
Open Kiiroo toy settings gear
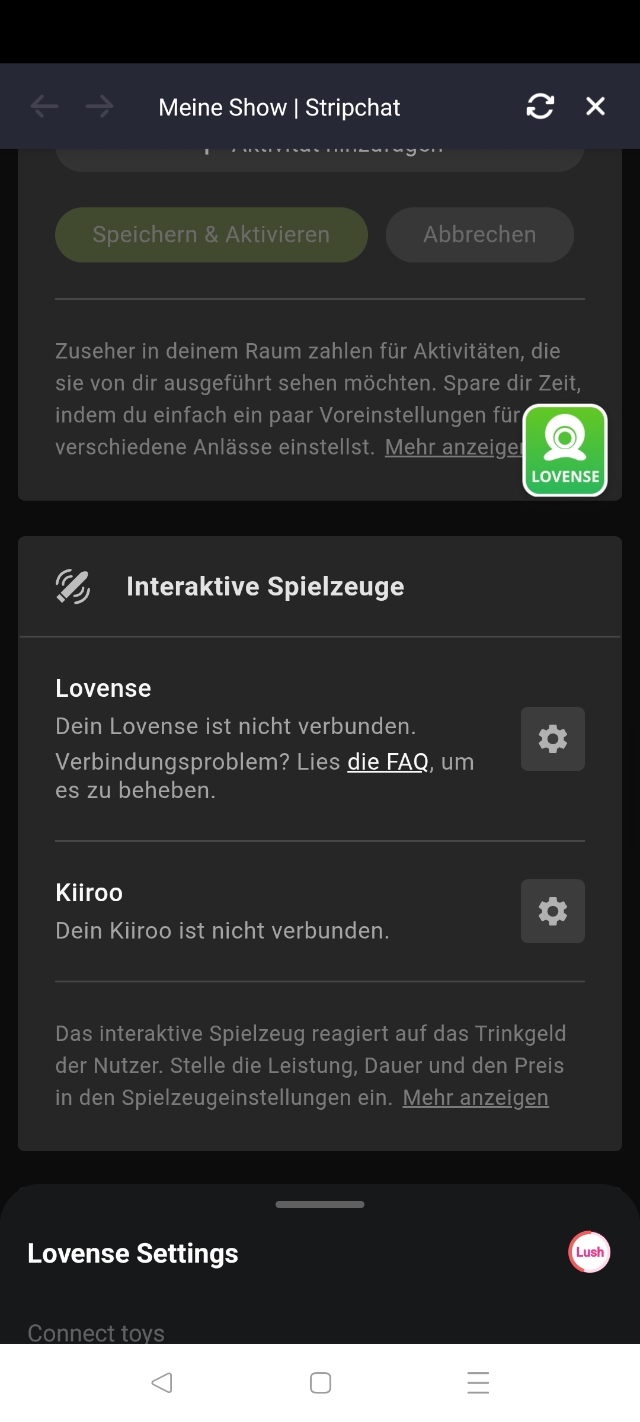552,911
